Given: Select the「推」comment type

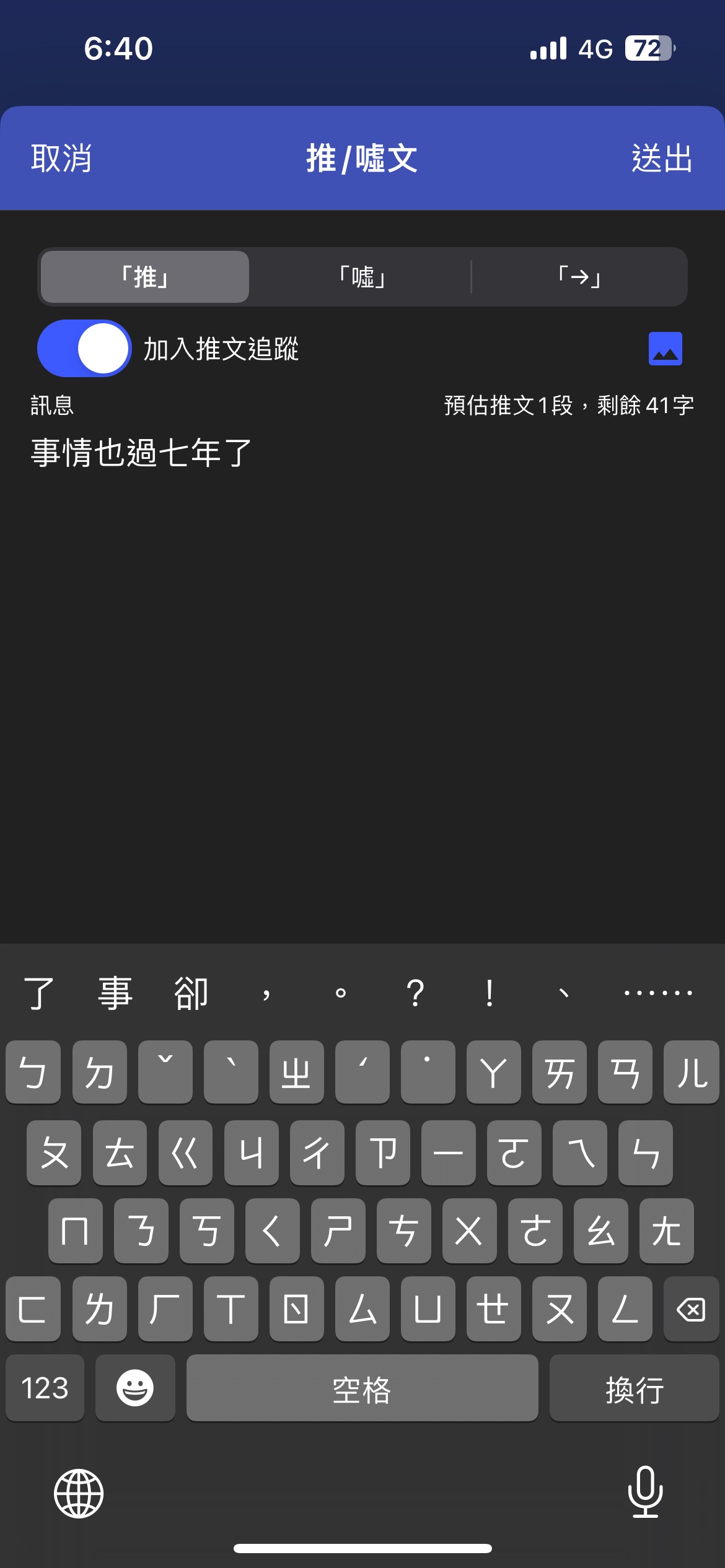Looking at the screenshot, I should coord(145,277).
